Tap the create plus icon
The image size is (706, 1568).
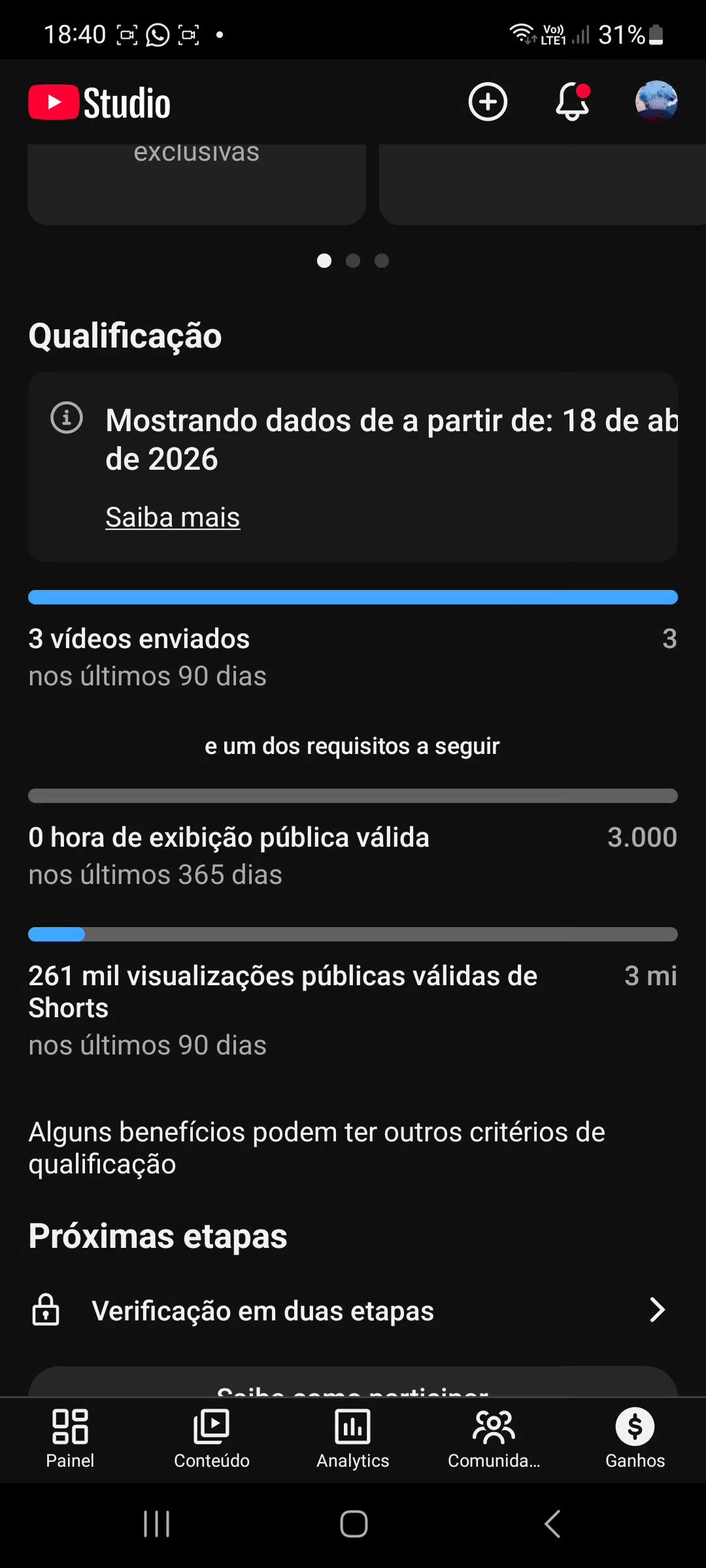pyautogui.click(x=488, y=102)
